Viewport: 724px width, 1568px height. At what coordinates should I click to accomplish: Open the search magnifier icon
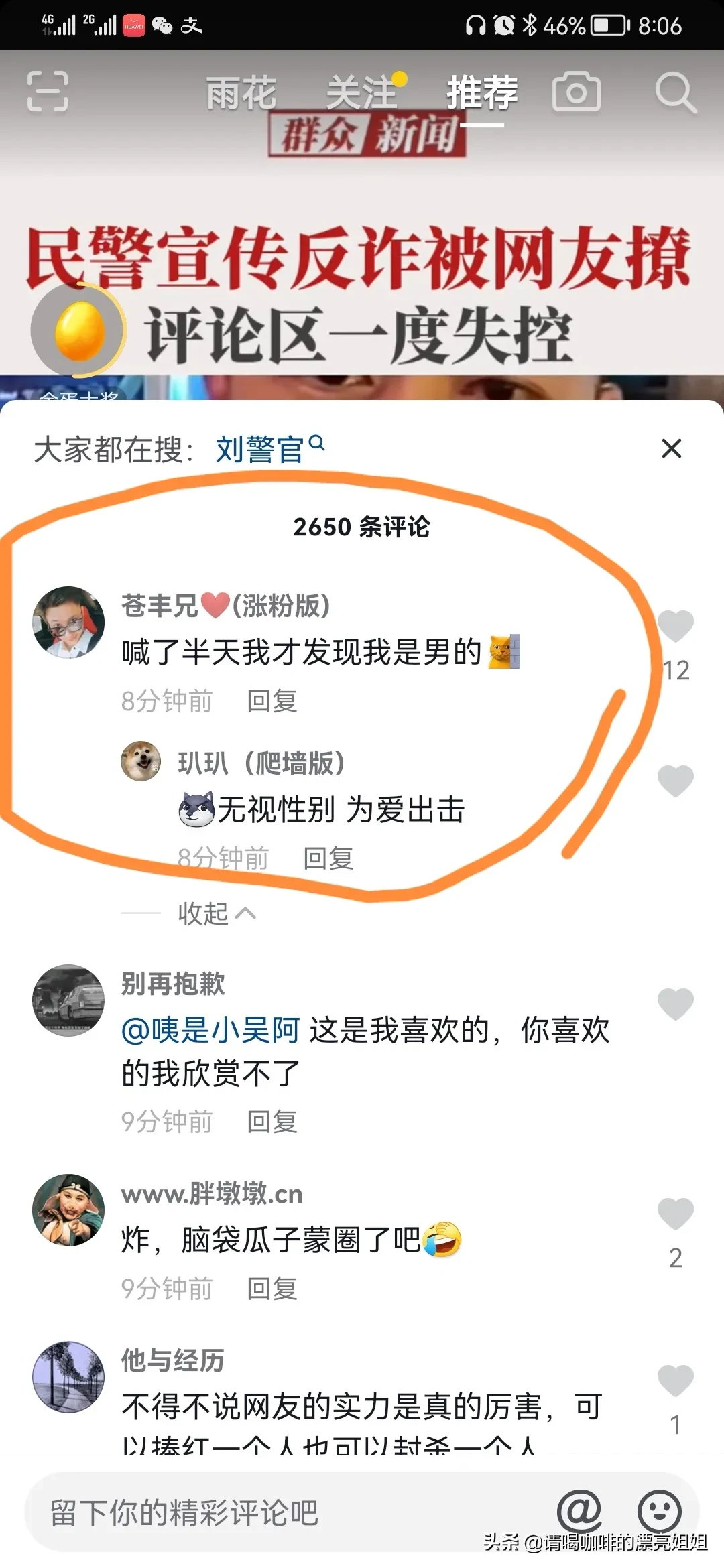coord(675,92)
